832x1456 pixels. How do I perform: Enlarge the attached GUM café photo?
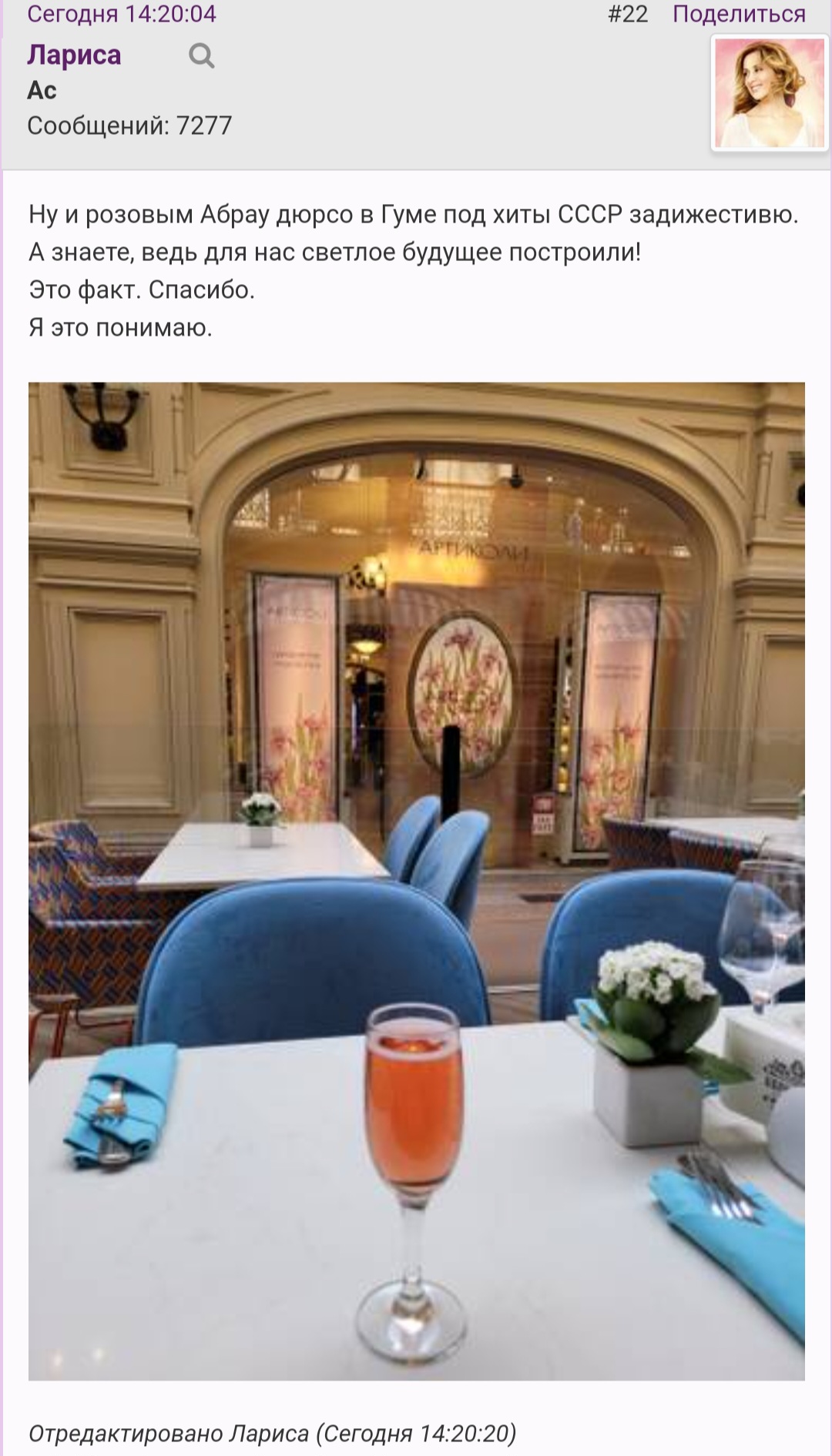(x=417, y=881)
